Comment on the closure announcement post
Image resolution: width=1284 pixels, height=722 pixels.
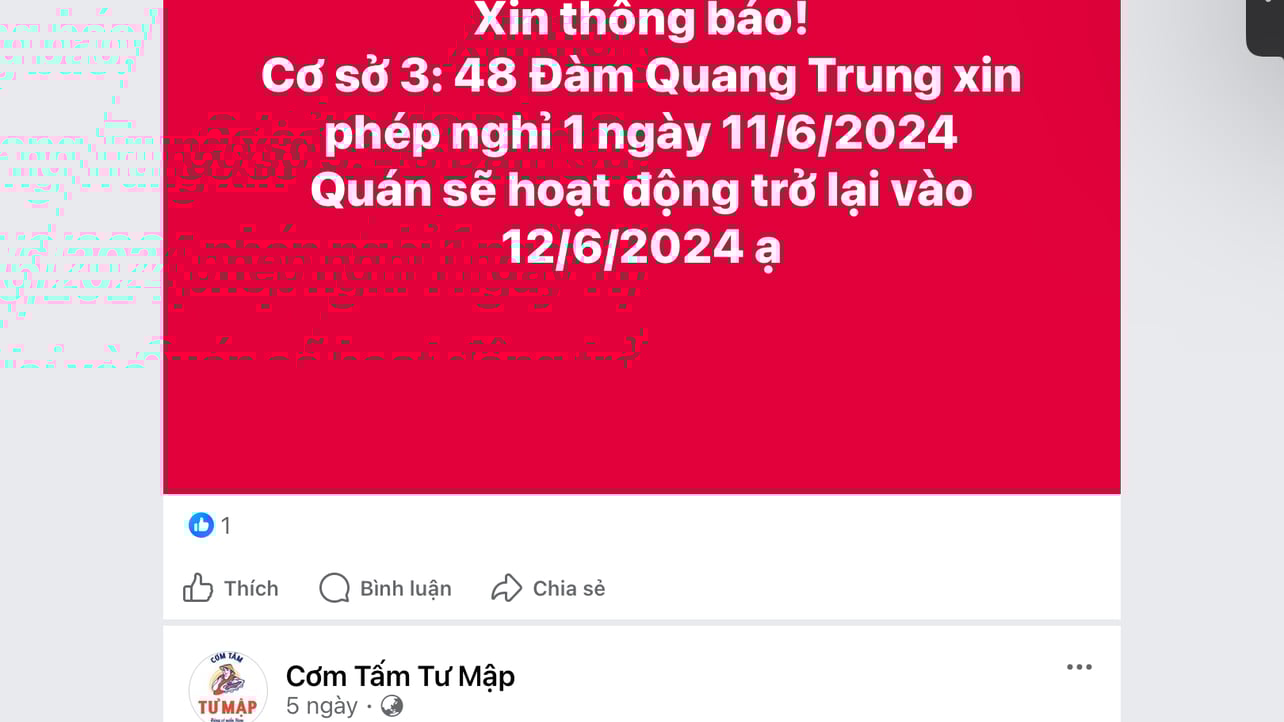(386, 588)
